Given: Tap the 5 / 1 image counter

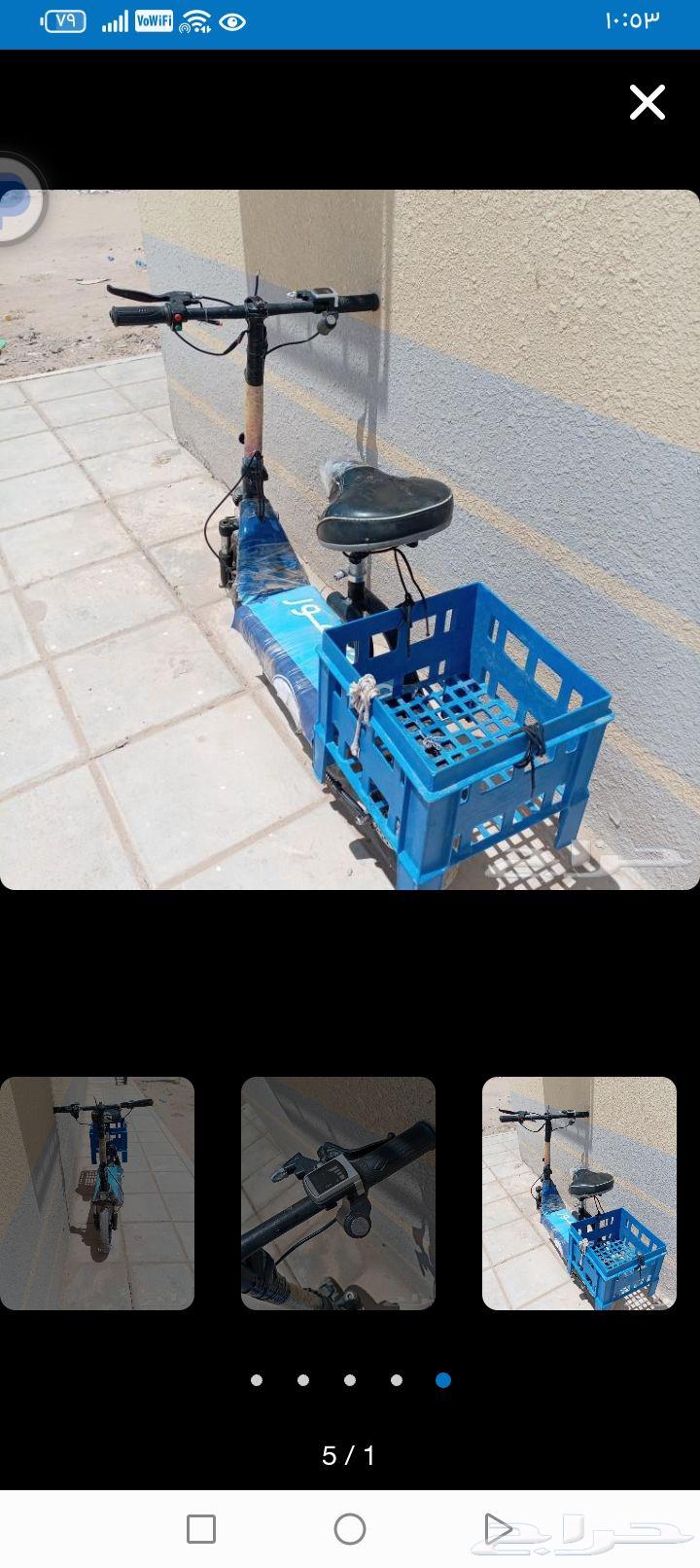Looking at the screenshot, I should [349, 1456].
